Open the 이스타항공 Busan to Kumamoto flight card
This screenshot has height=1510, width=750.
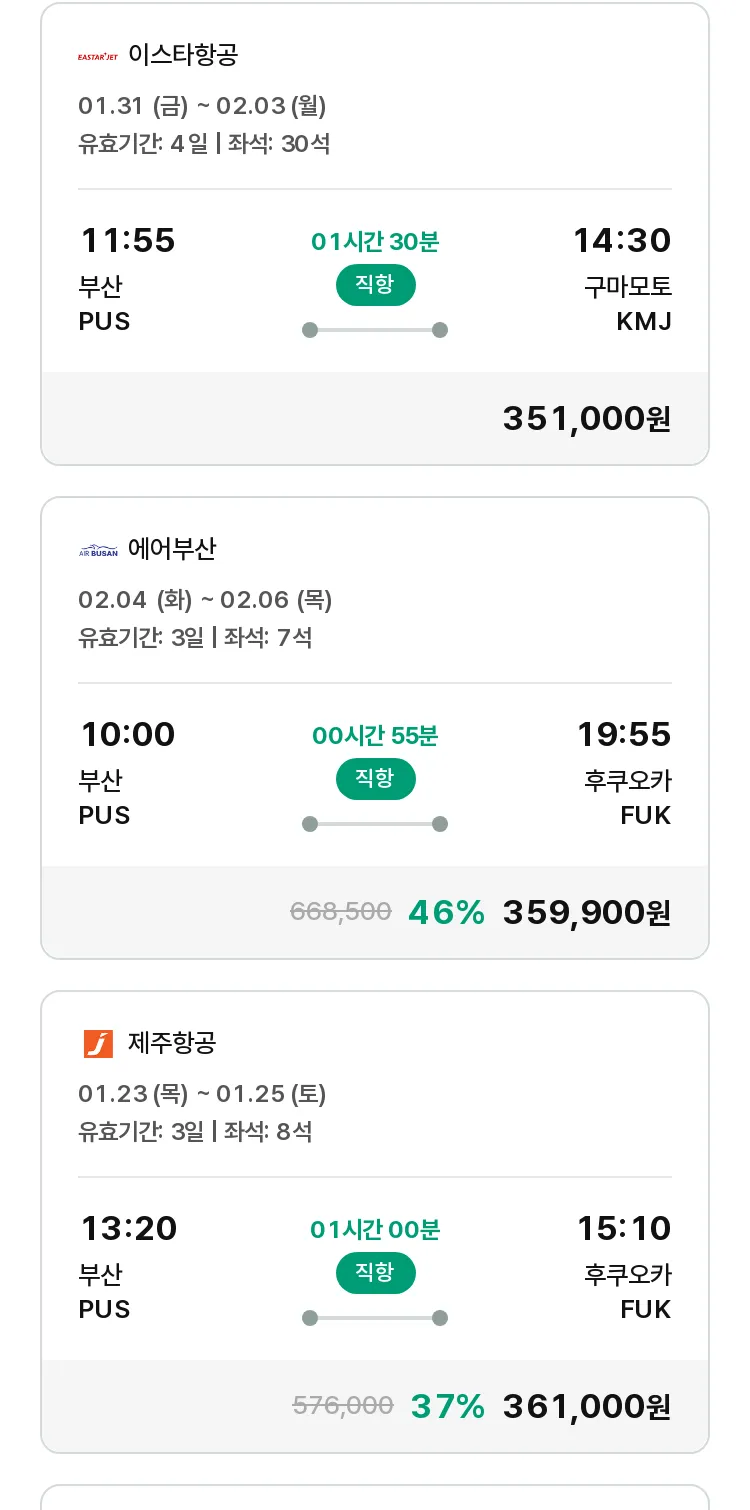click(375, 234)
